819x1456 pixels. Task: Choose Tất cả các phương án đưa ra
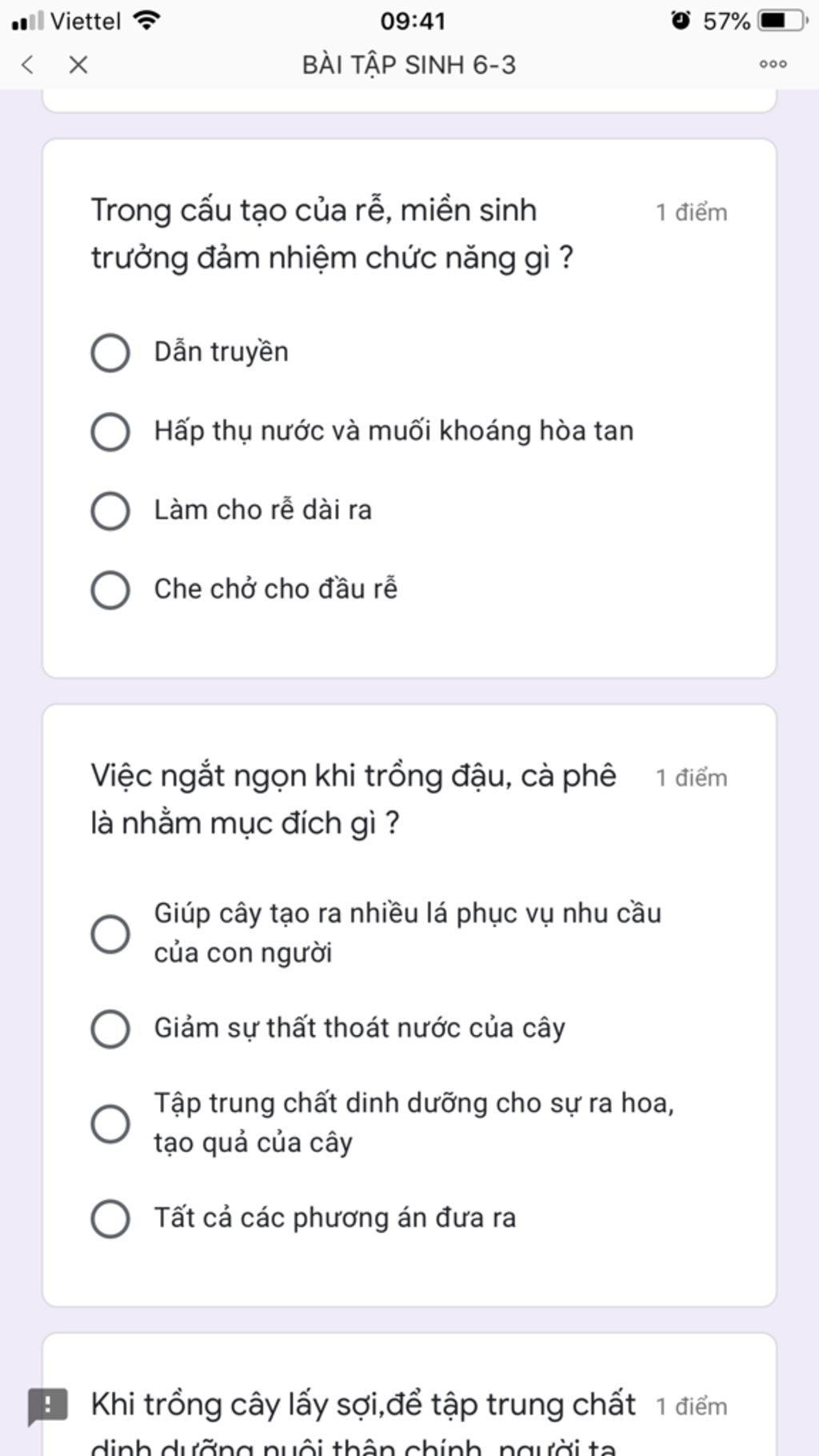(110, 1218)
